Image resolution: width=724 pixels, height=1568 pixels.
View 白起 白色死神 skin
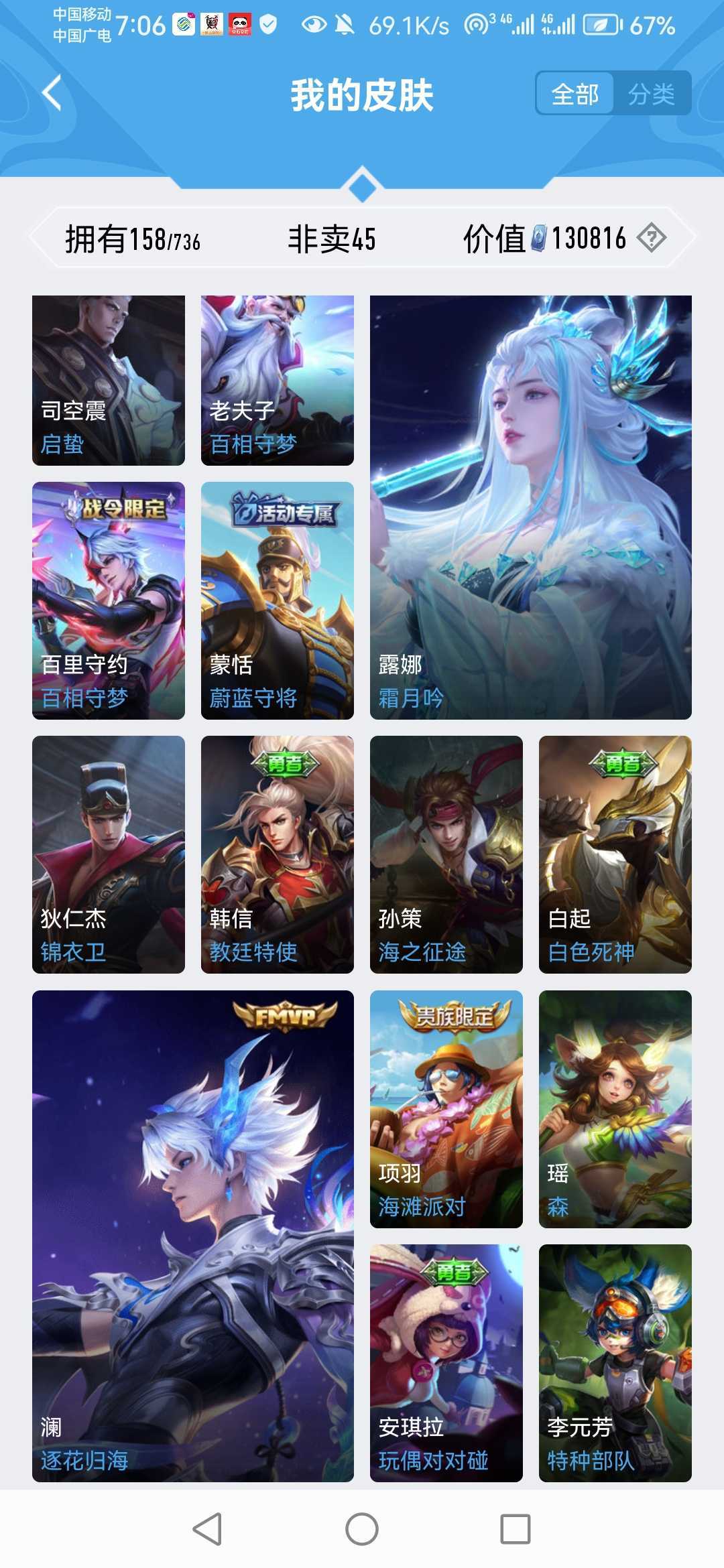pyautogui.click(x=615, y=854)
